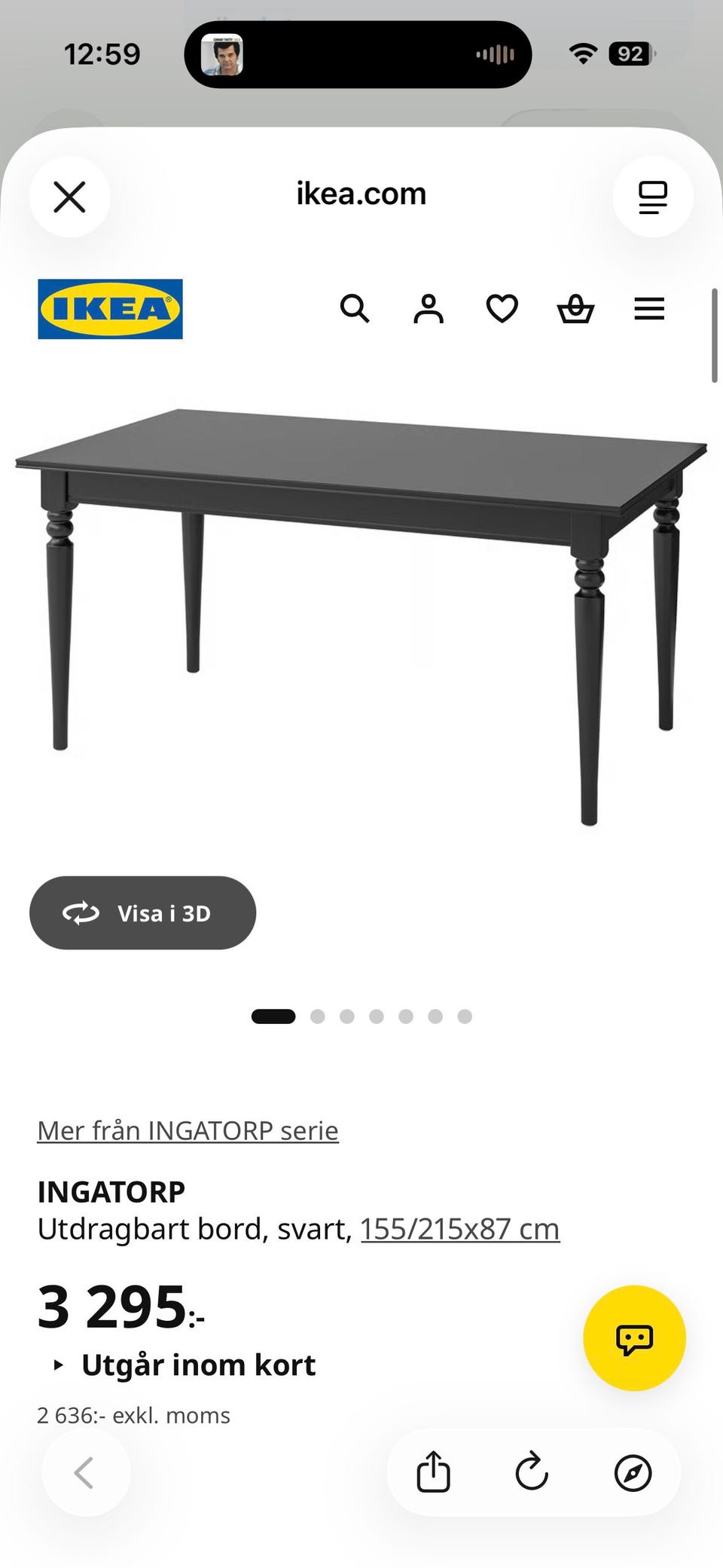Tap the INGATORP table product image
The height and width of the screenshot is (1568, 723).
pyautogui.click(x=361, y=616)
